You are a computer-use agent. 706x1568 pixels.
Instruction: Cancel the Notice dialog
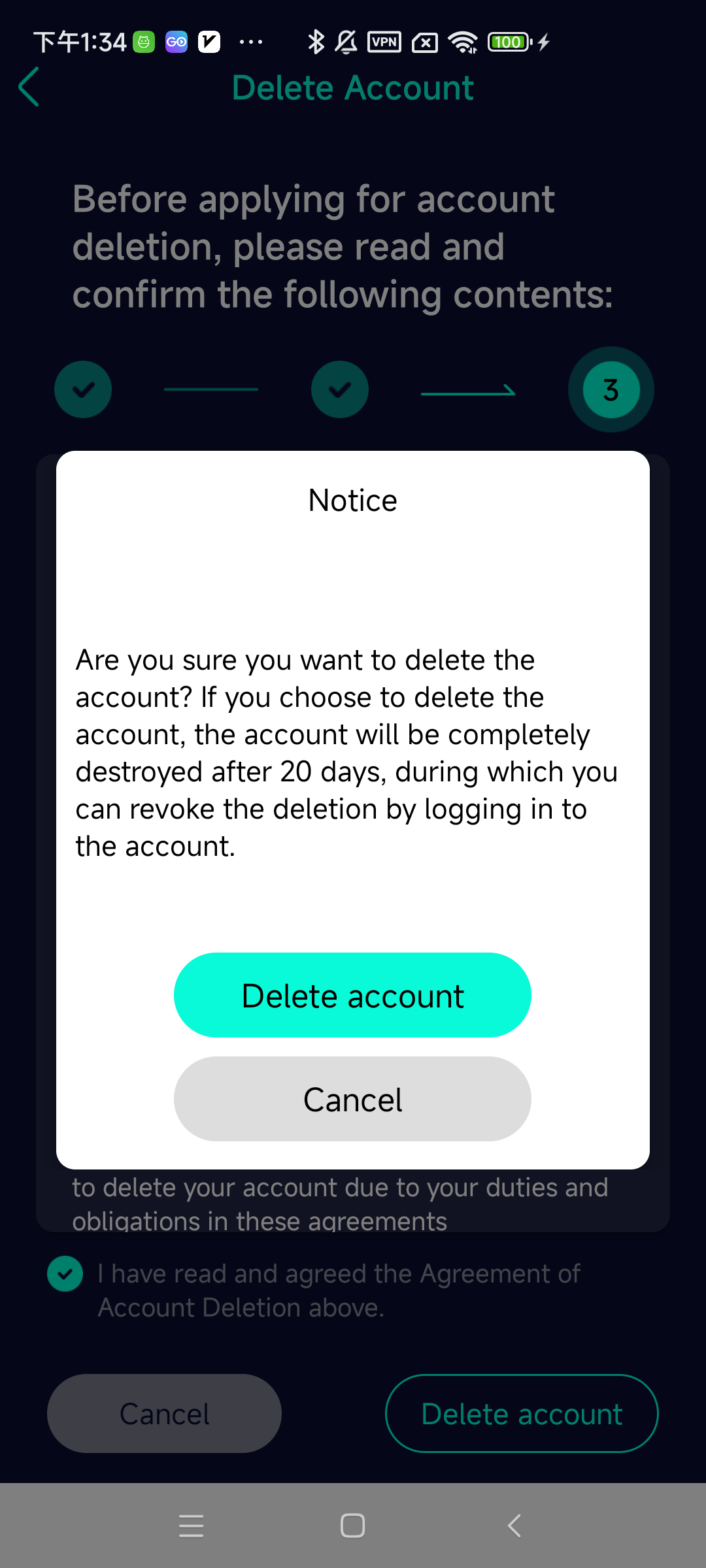tap(352, 1100)
